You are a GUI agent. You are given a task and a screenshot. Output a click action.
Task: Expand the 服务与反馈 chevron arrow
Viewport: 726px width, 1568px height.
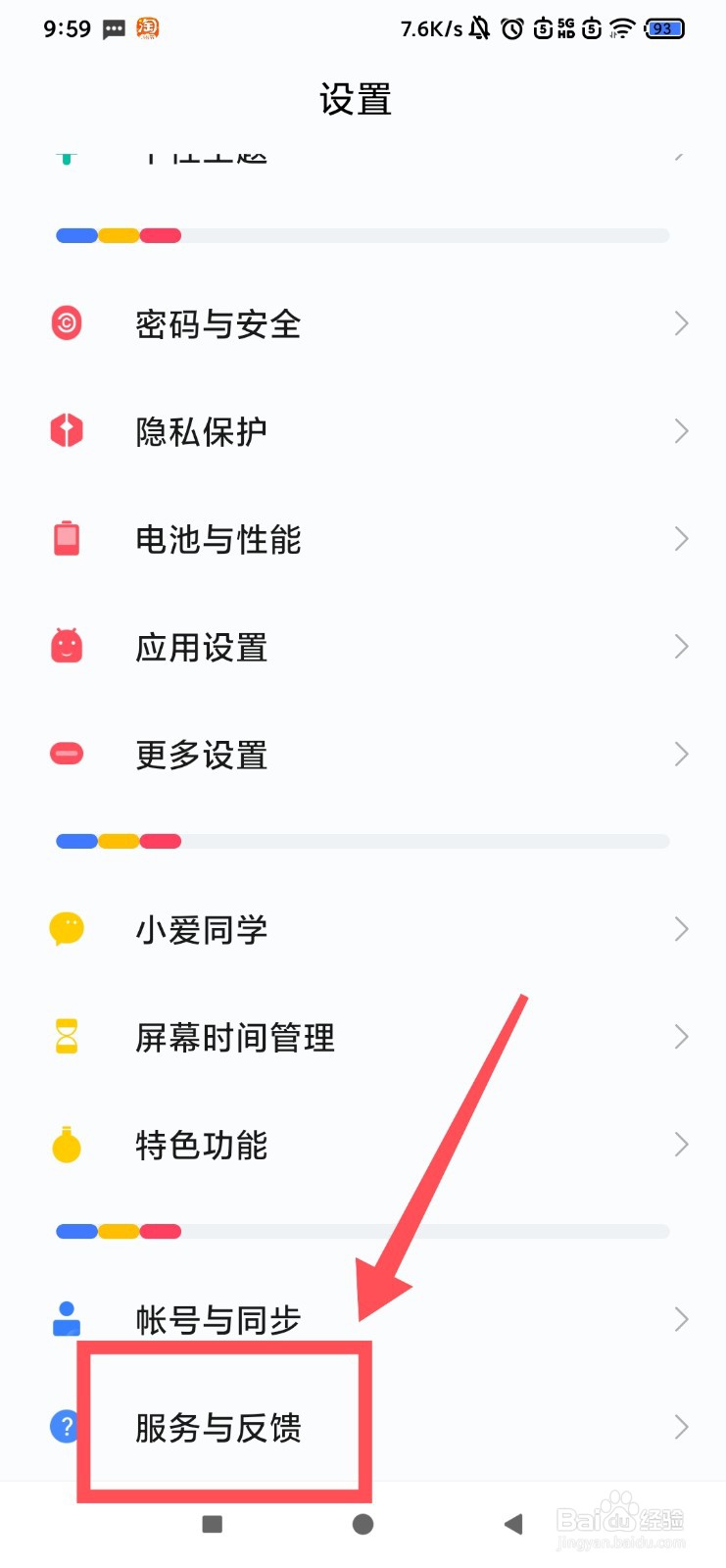point(682,1427)
